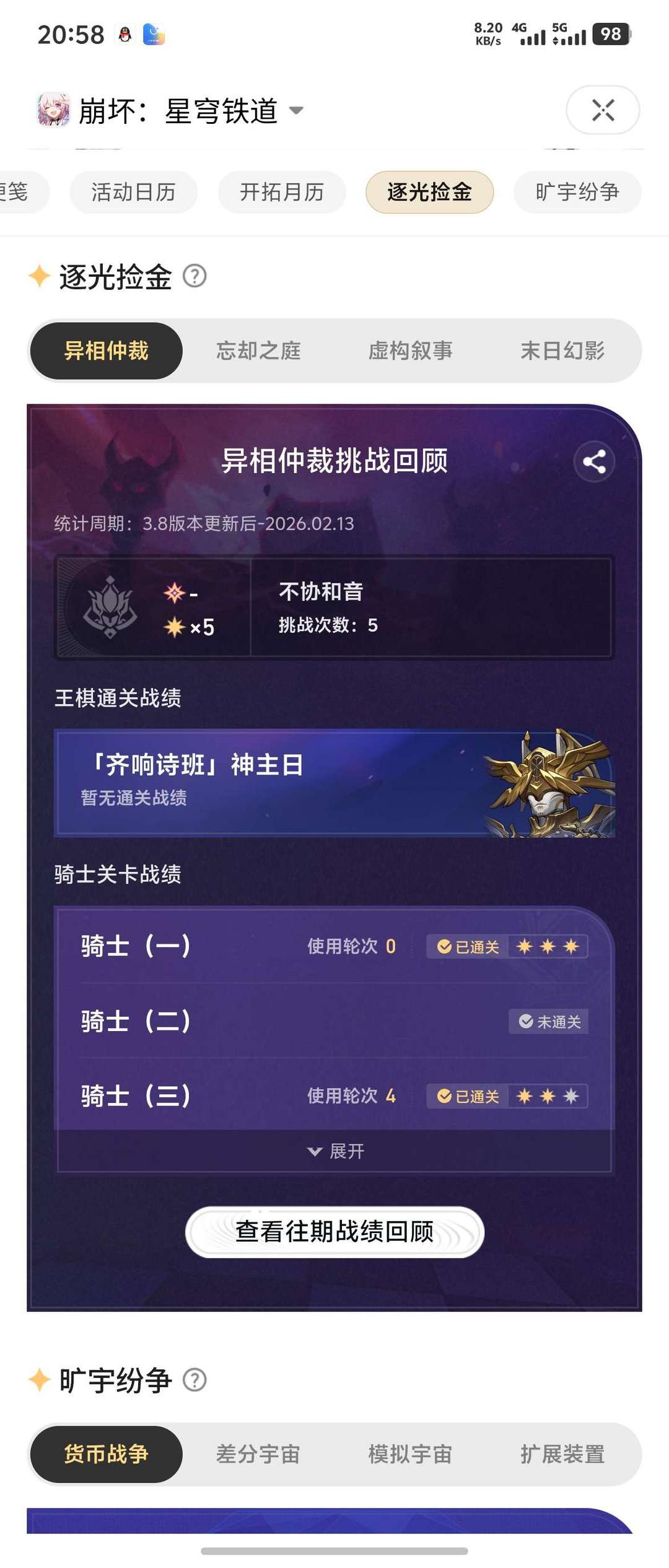Screen dimensions: 669x1568
Task: Select the 逐光捡金 top chip
Action: (x=429, y=192)
